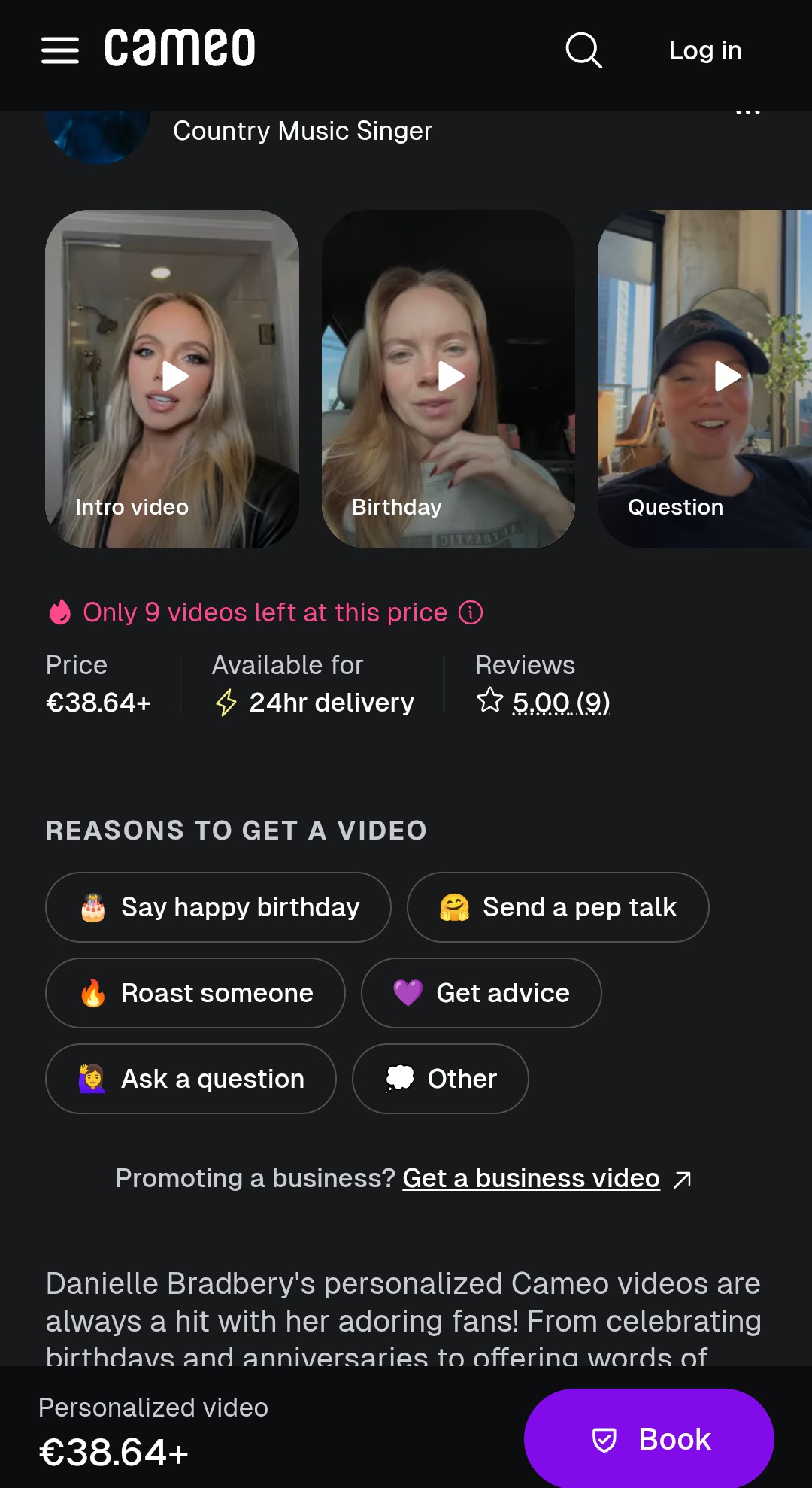The width and height of the screenshot is (812, 1488).
Task: Select Say happy birthday chip
Action: (218, 907)
